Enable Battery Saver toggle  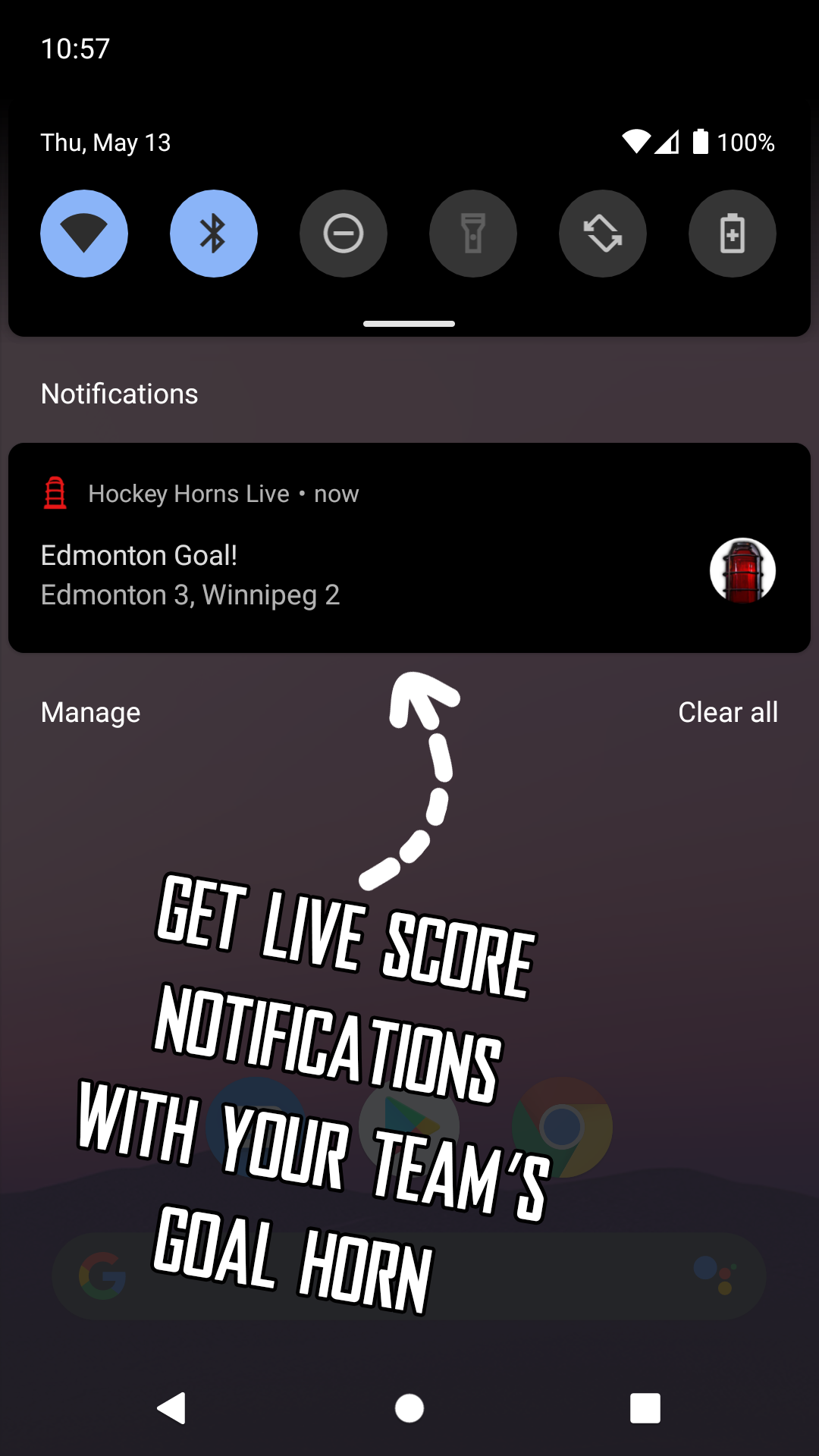733,234
